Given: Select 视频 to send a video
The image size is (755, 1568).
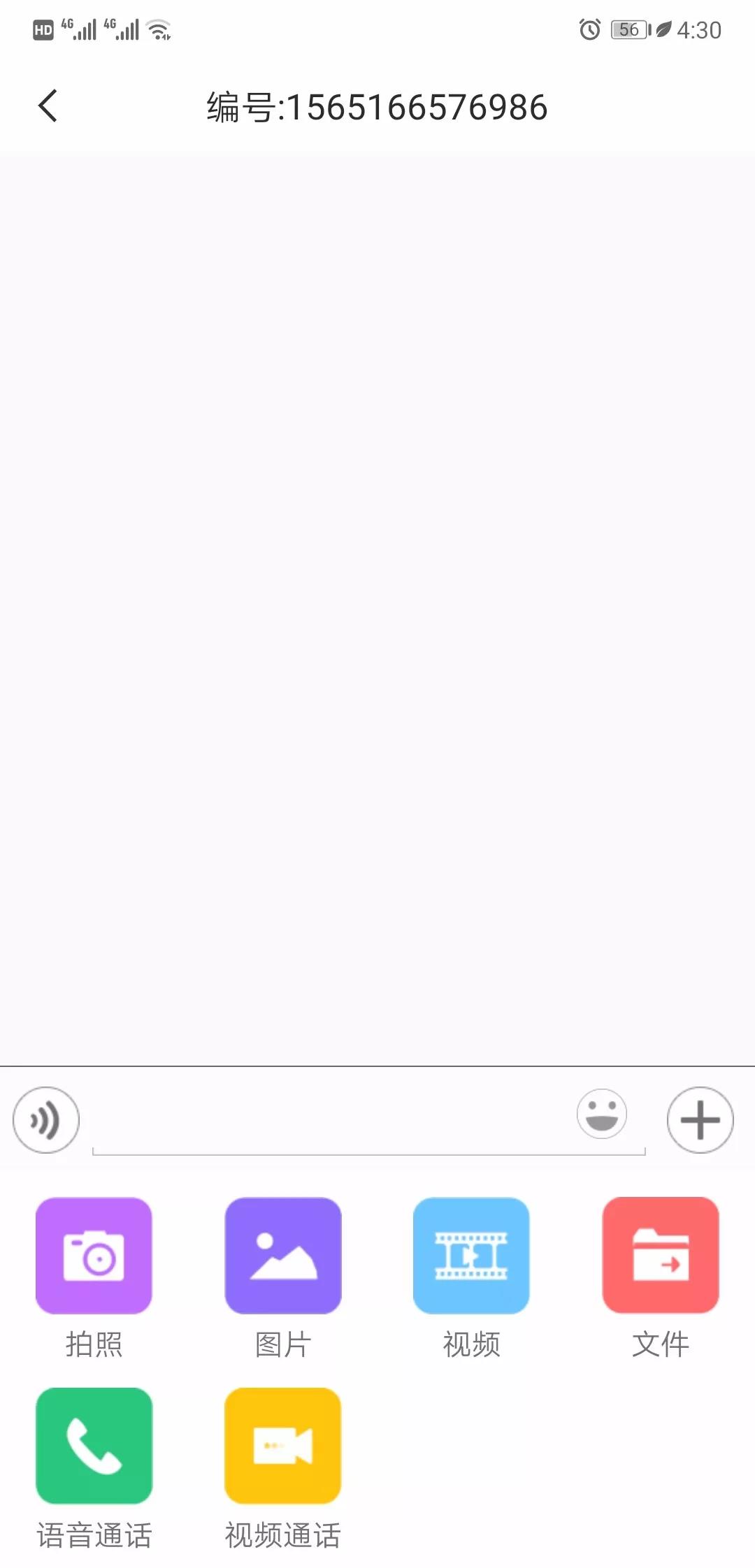Looking at the screenshot, I should click(x=471, y=1256).
